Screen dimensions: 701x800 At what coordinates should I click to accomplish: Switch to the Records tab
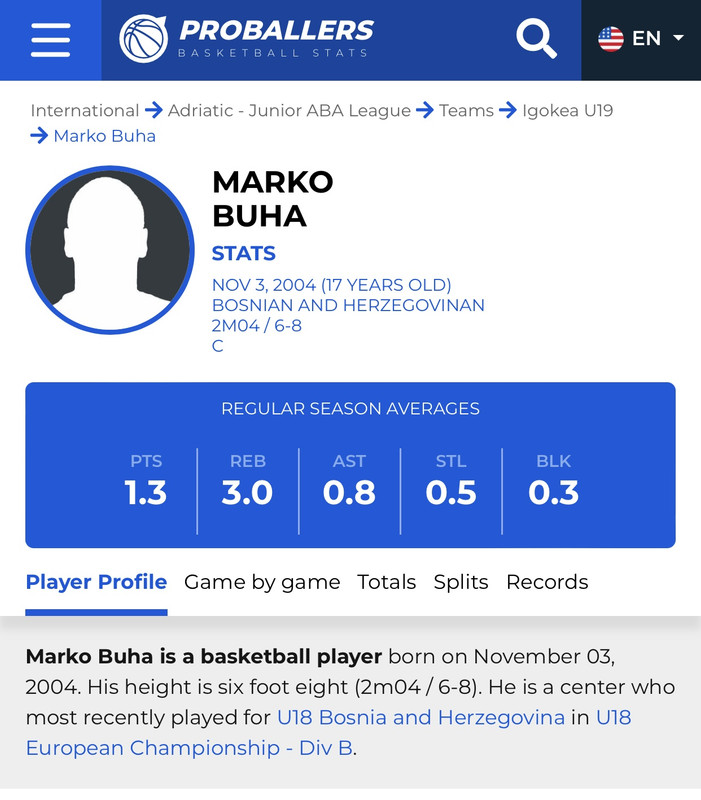[x=547, y=582]
